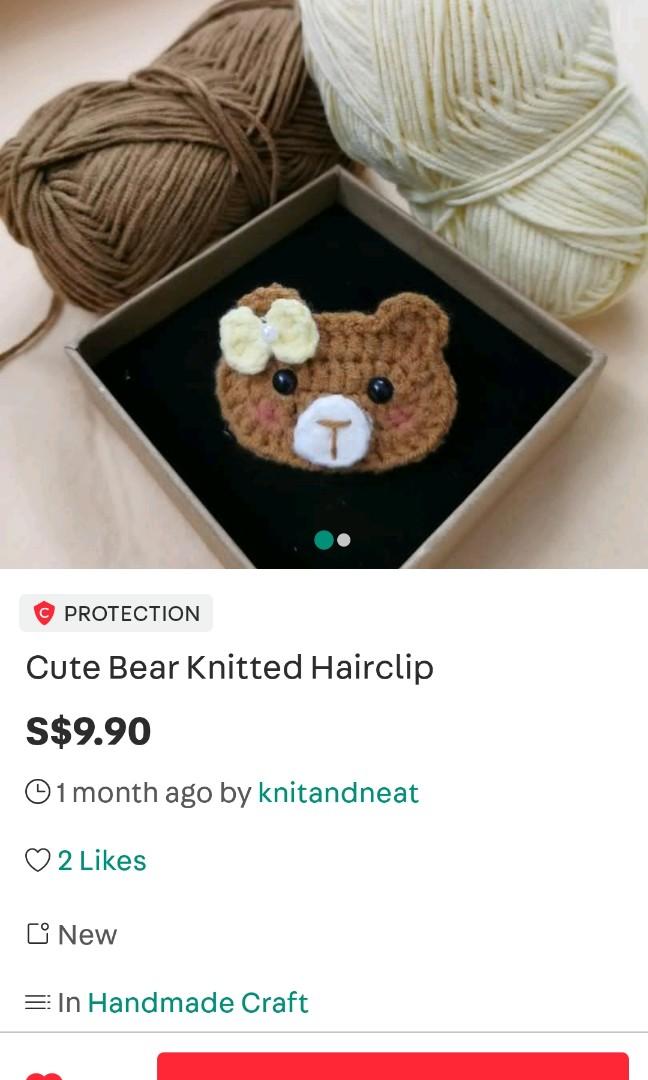The image size is (648, 1080).
Task: Like this listing with the heart icon
Action: click(x=44, y=1074)
